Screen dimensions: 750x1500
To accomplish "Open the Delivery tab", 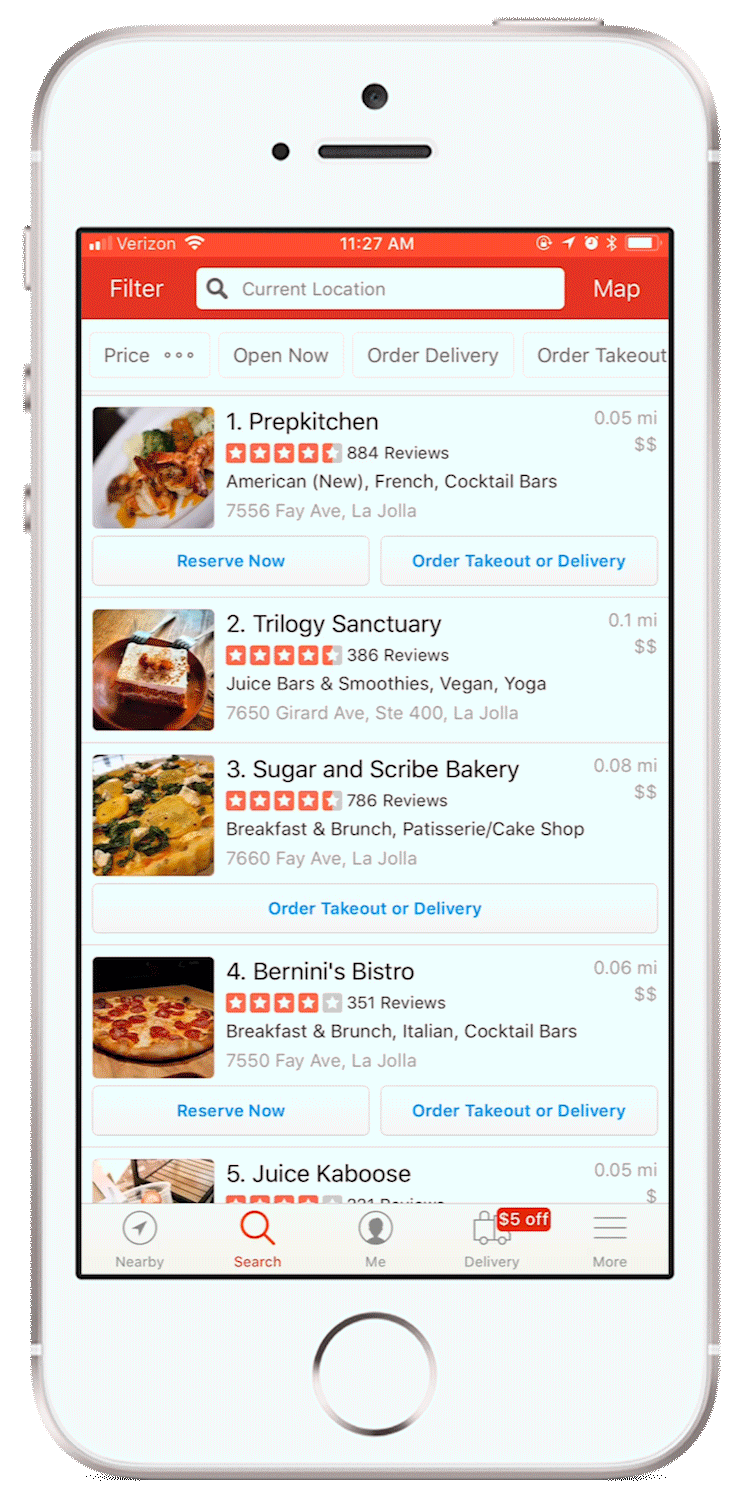I will 492,1240.
